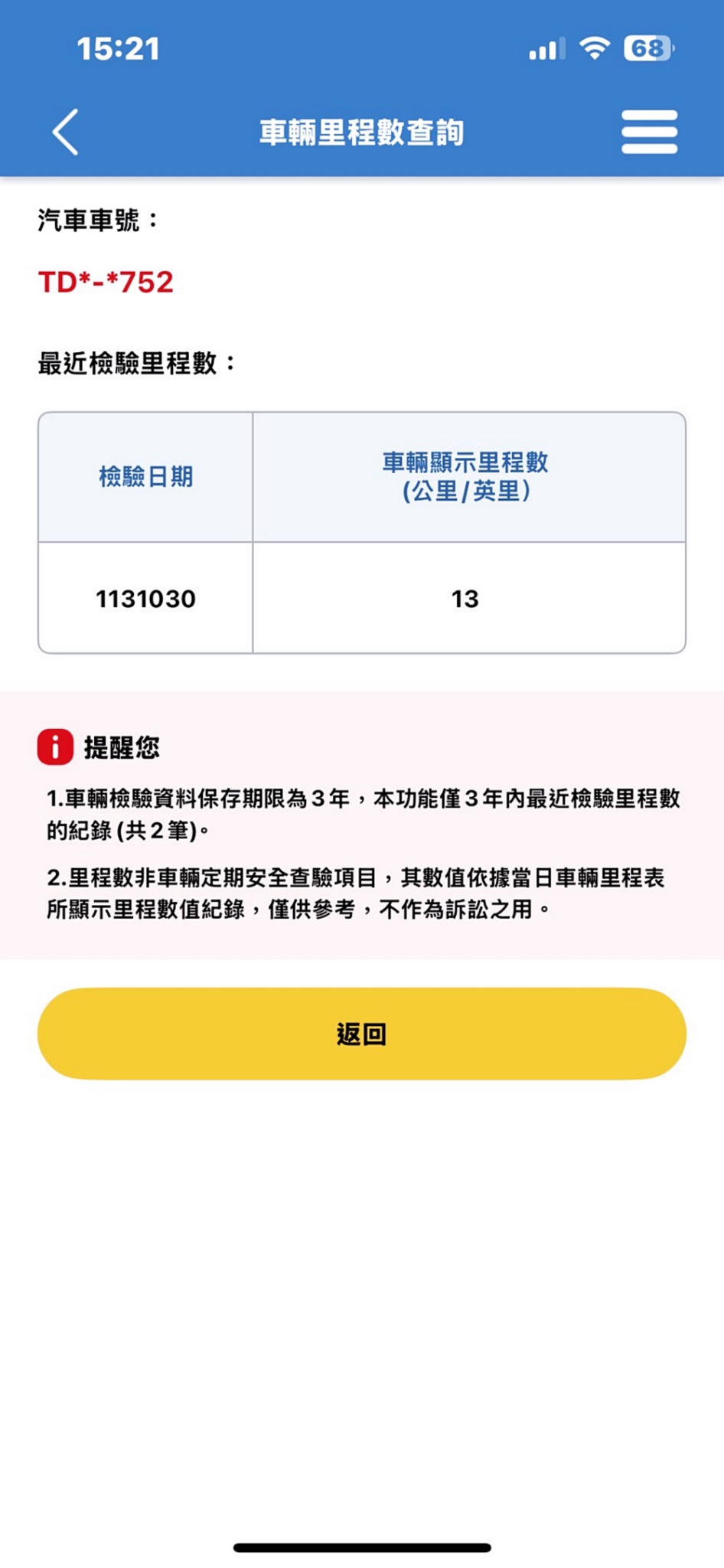The height and width of the screenshot is (1568, 724).
Task: Go back using the header arrow
Action: point(66,132)
